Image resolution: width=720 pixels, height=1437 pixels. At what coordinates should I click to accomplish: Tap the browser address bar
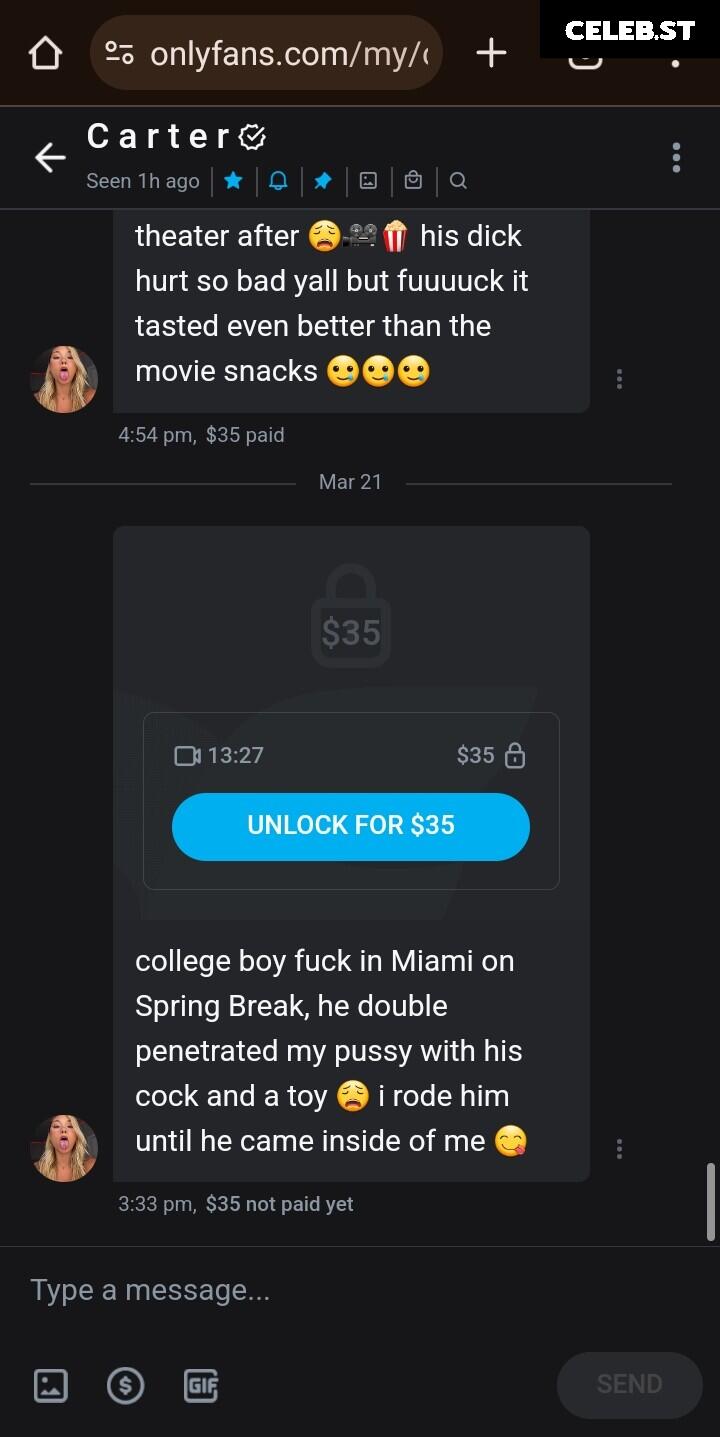(266, 53)
